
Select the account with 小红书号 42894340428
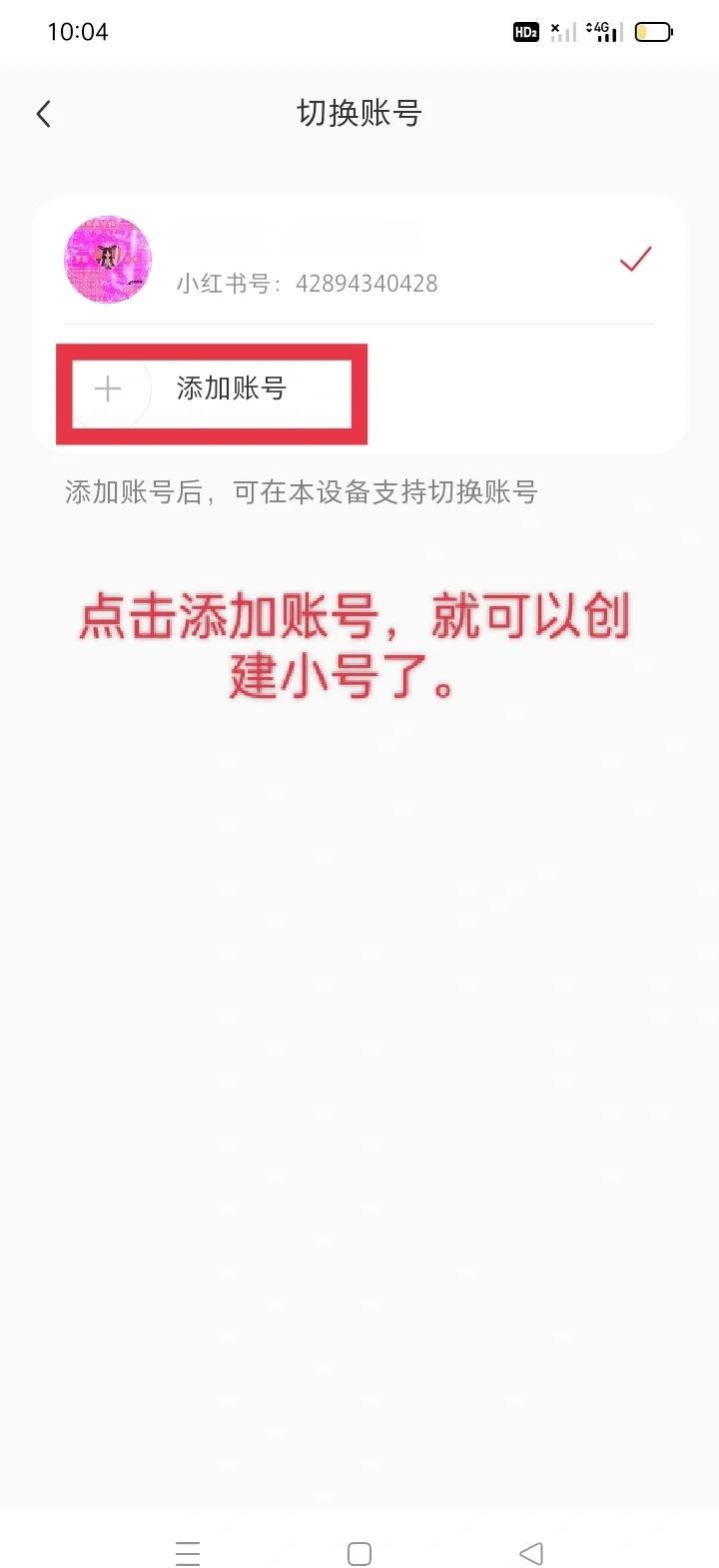359,260
